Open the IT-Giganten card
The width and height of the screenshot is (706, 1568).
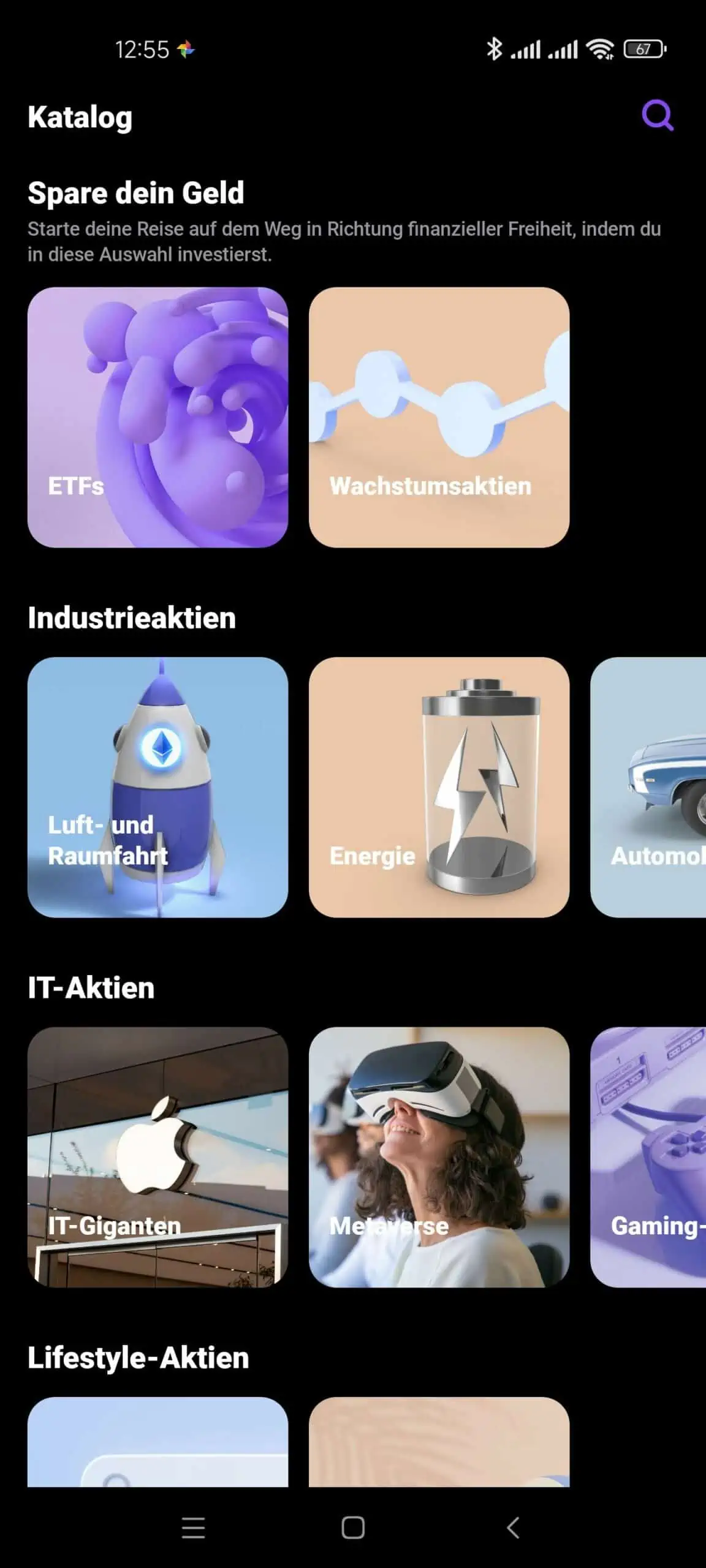click(x=158, y=1157)
